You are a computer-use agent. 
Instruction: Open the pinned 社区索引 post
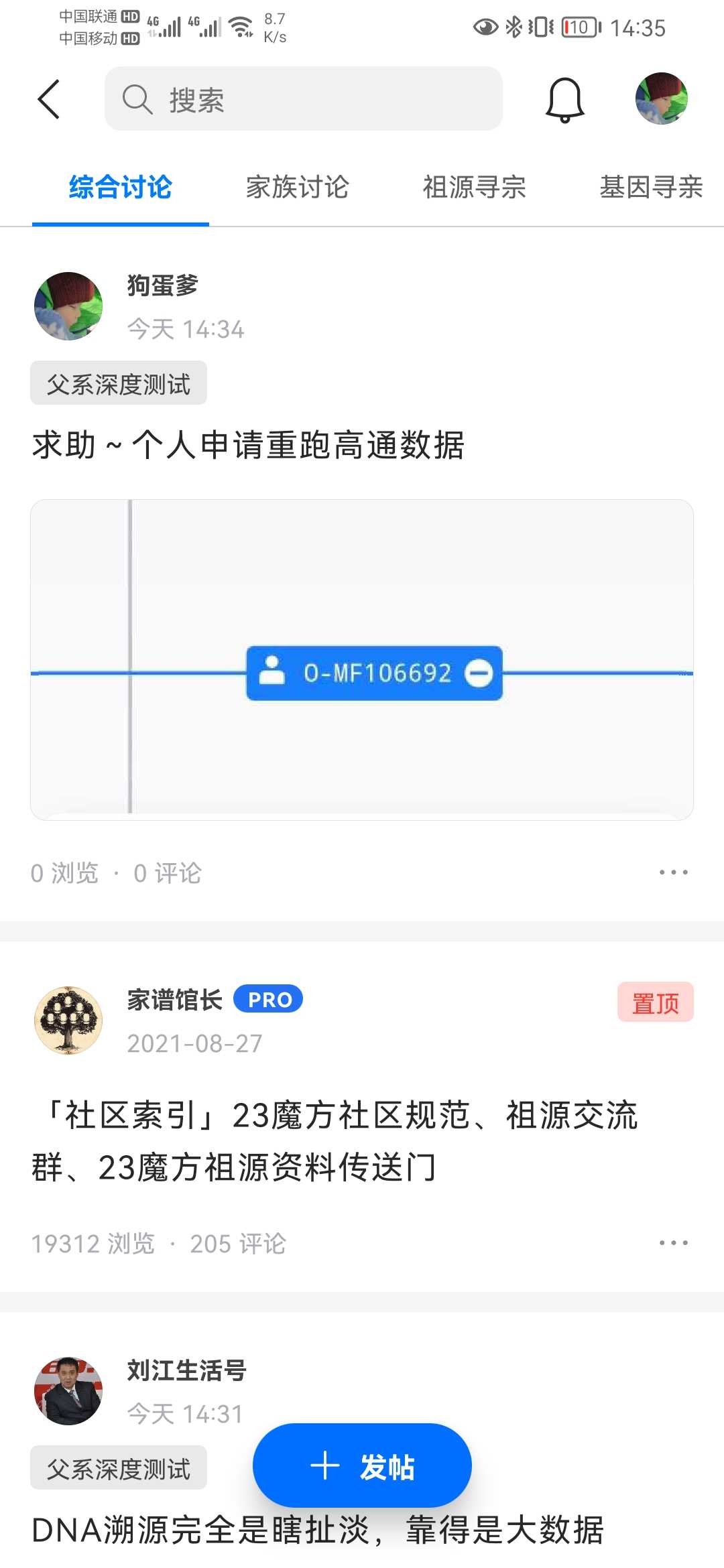click(x=335, y=1141)
